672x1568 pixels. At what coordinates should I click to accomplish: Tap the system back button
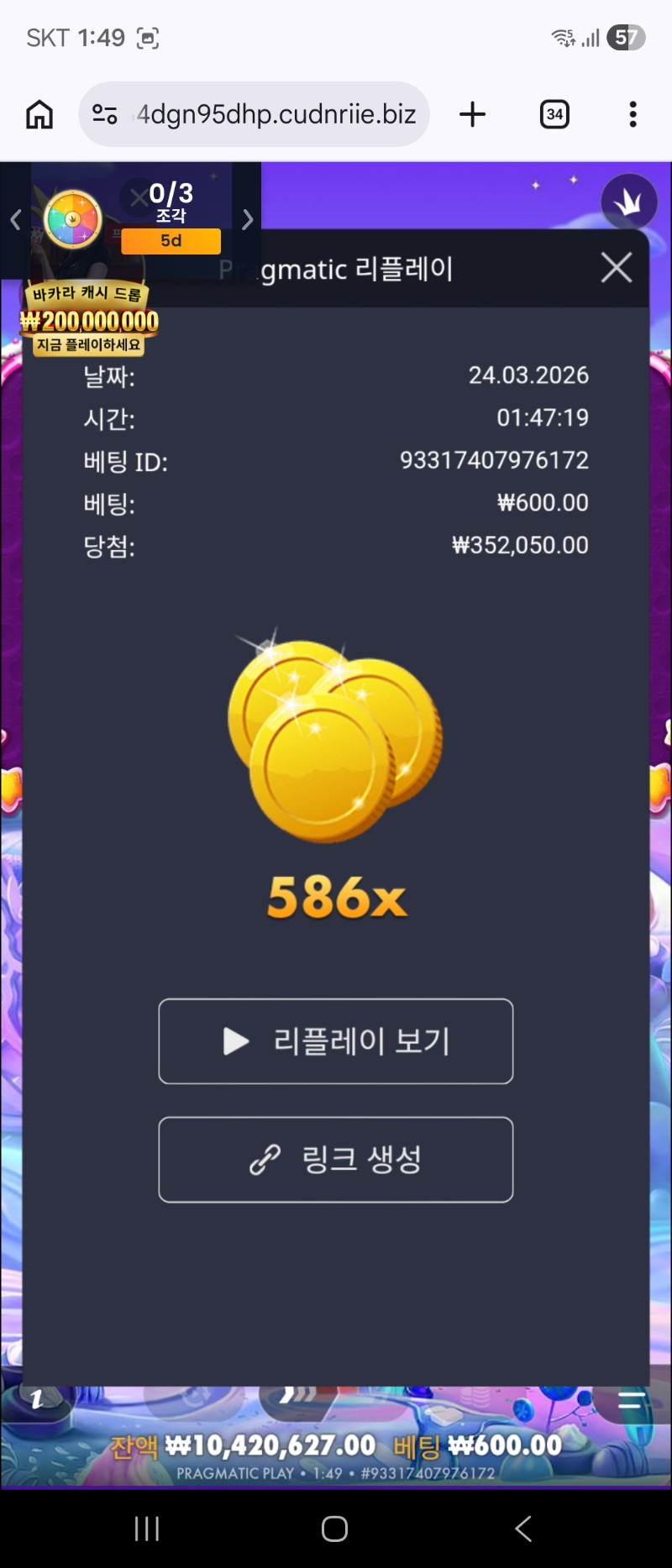coord(522,1529)
